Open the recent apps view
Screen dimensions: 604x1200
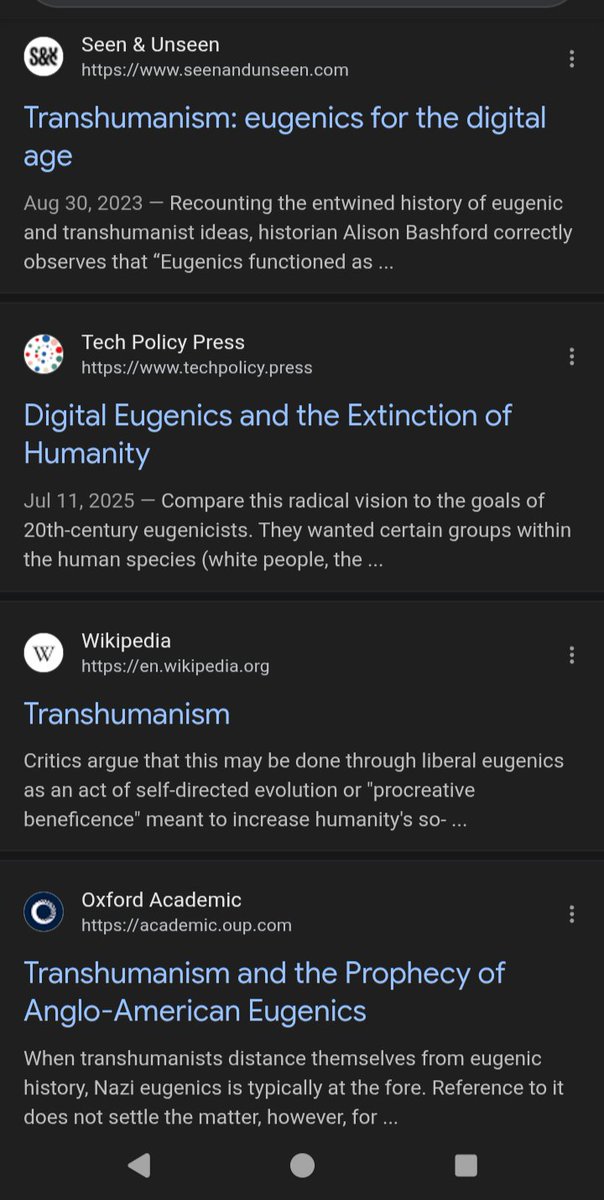465,1165
